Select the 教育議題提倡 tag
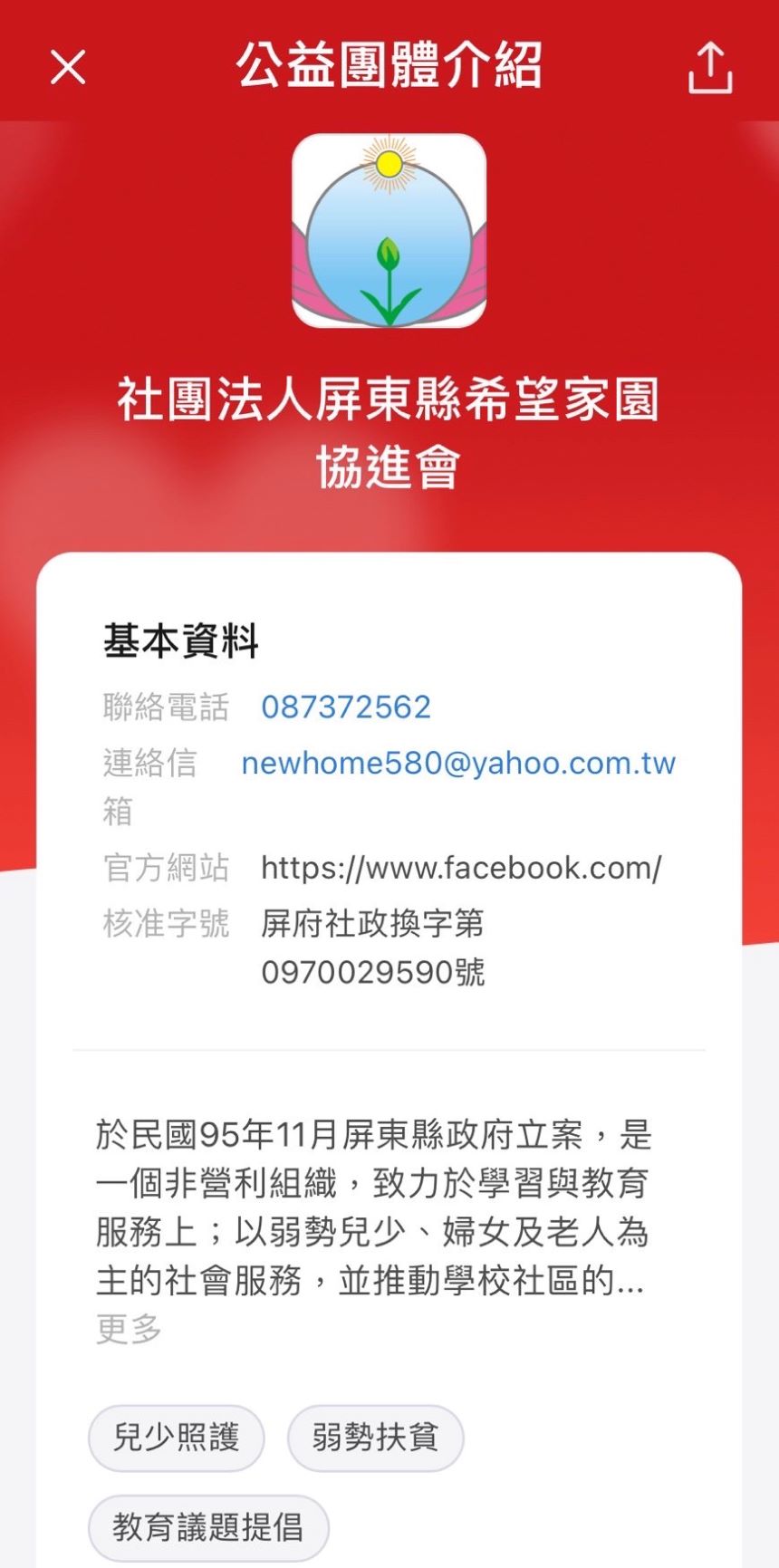 click(207, 1527)
